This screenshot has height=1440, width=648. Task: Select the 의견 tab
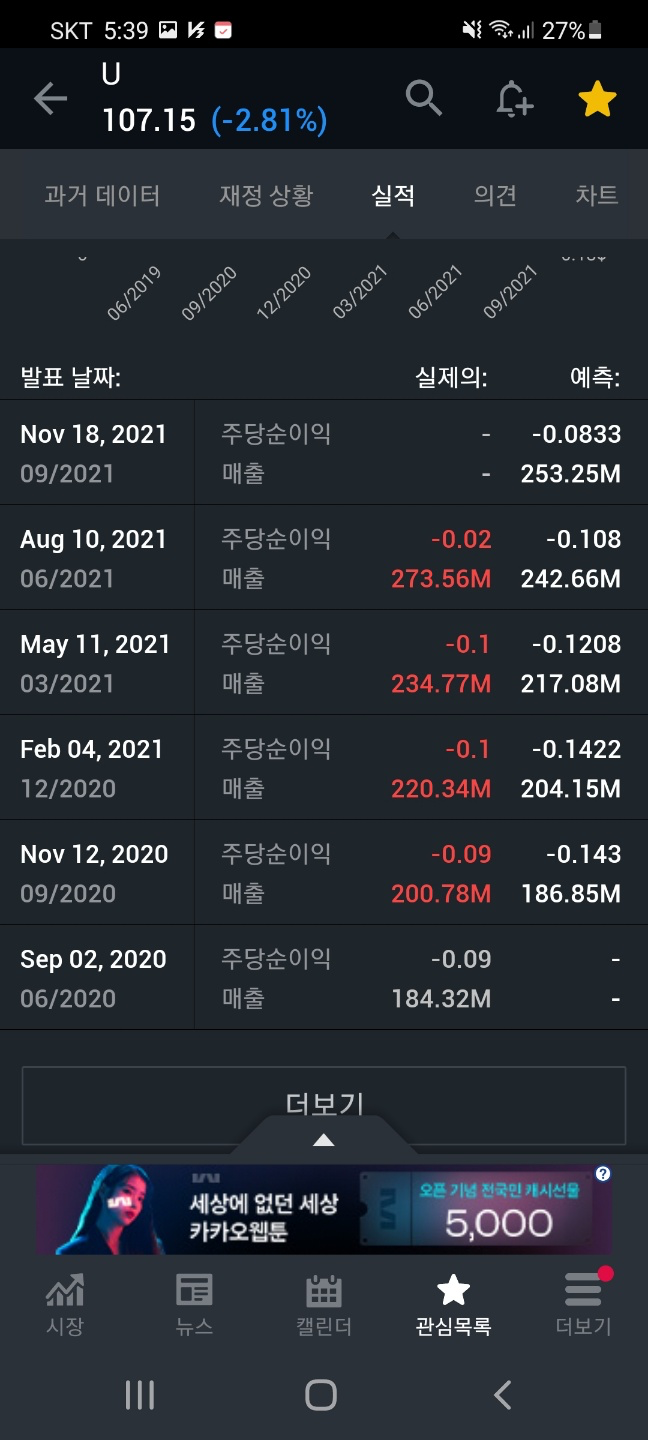(495, 195)
